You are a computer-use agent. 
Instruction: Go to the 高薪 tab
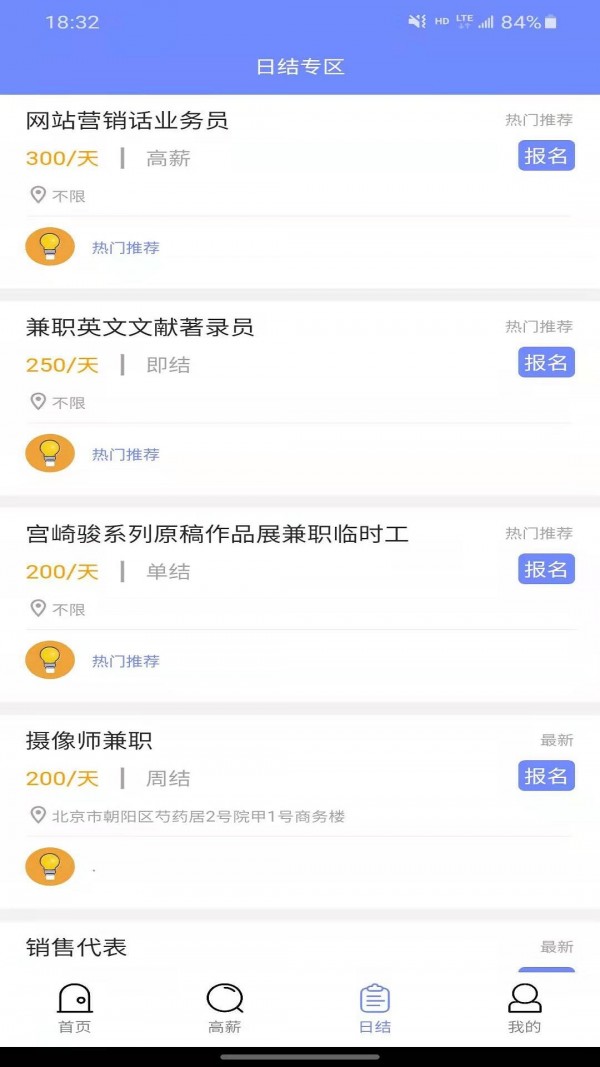point(225,1008)
